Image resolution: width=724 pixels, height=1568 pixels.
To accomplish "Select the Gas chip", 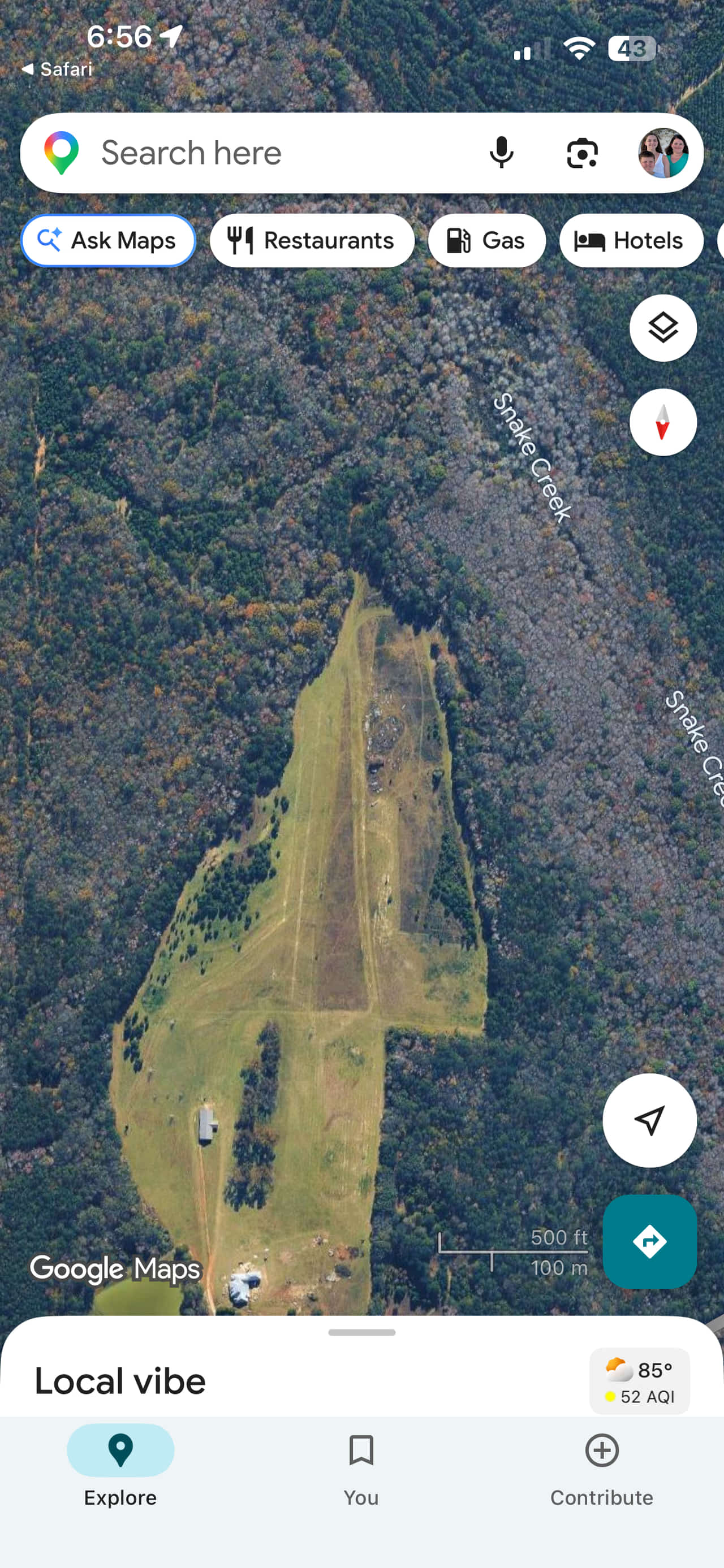I will pos(486,240).
